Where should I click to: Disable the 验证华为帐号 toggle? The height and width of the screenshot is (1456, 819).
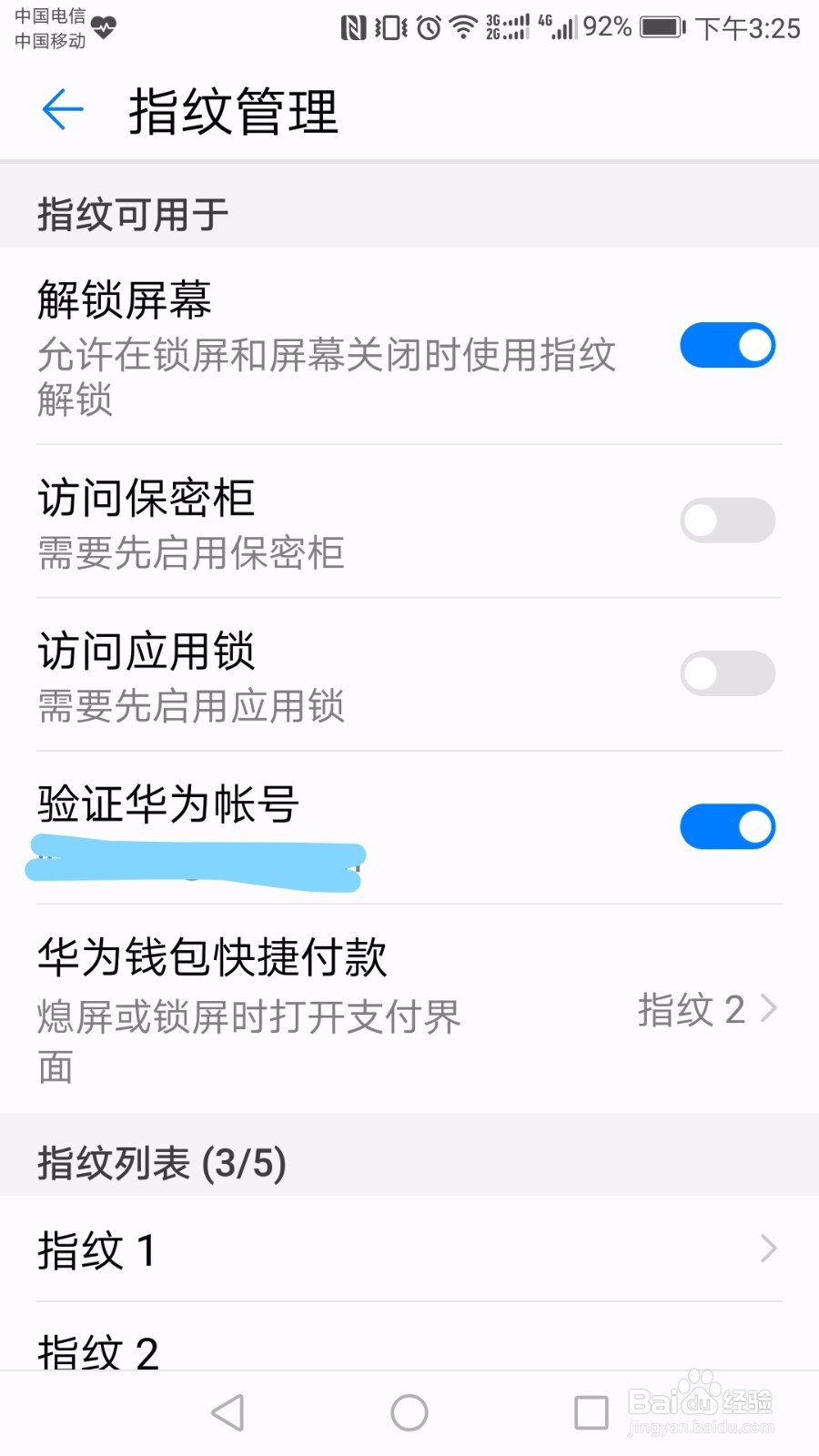[x=727, y=826]
